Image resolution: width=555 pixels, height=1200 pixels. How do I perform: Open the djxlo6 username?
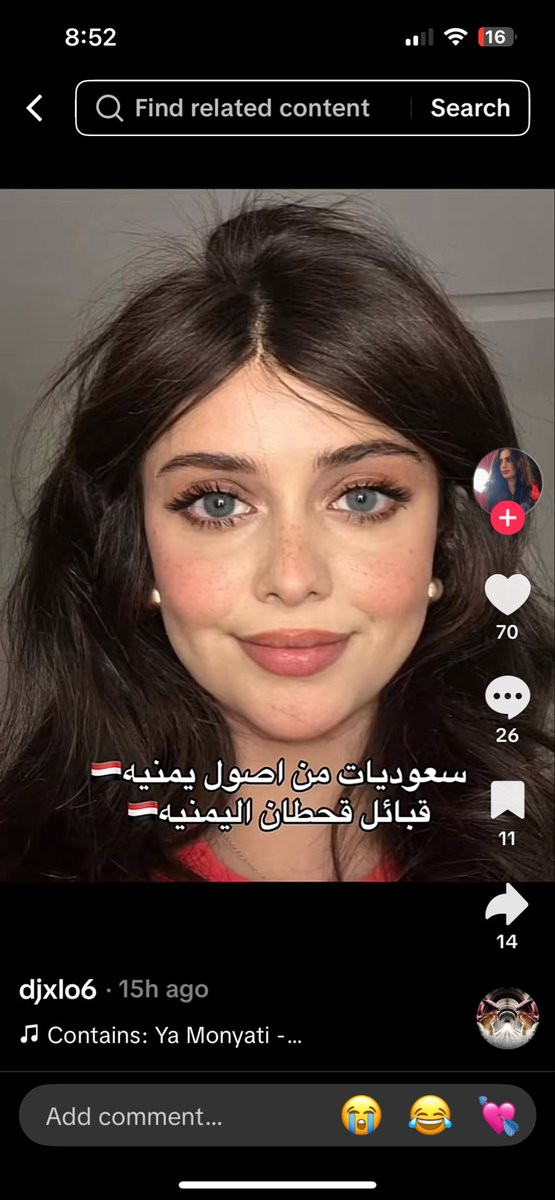click(58, 989)
